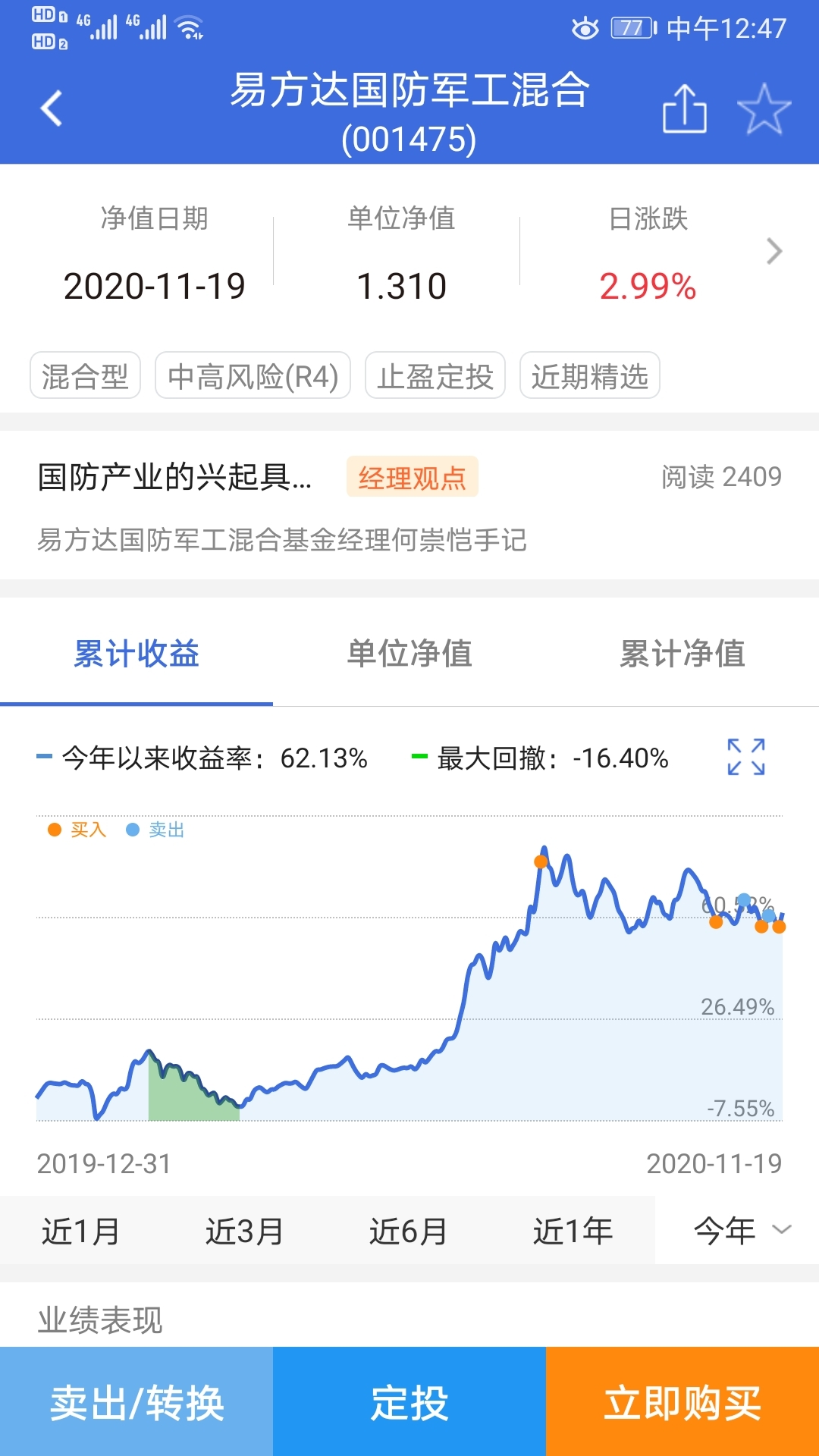
Task: Switch to the 单位净值 tab
Action: [409, 654]
